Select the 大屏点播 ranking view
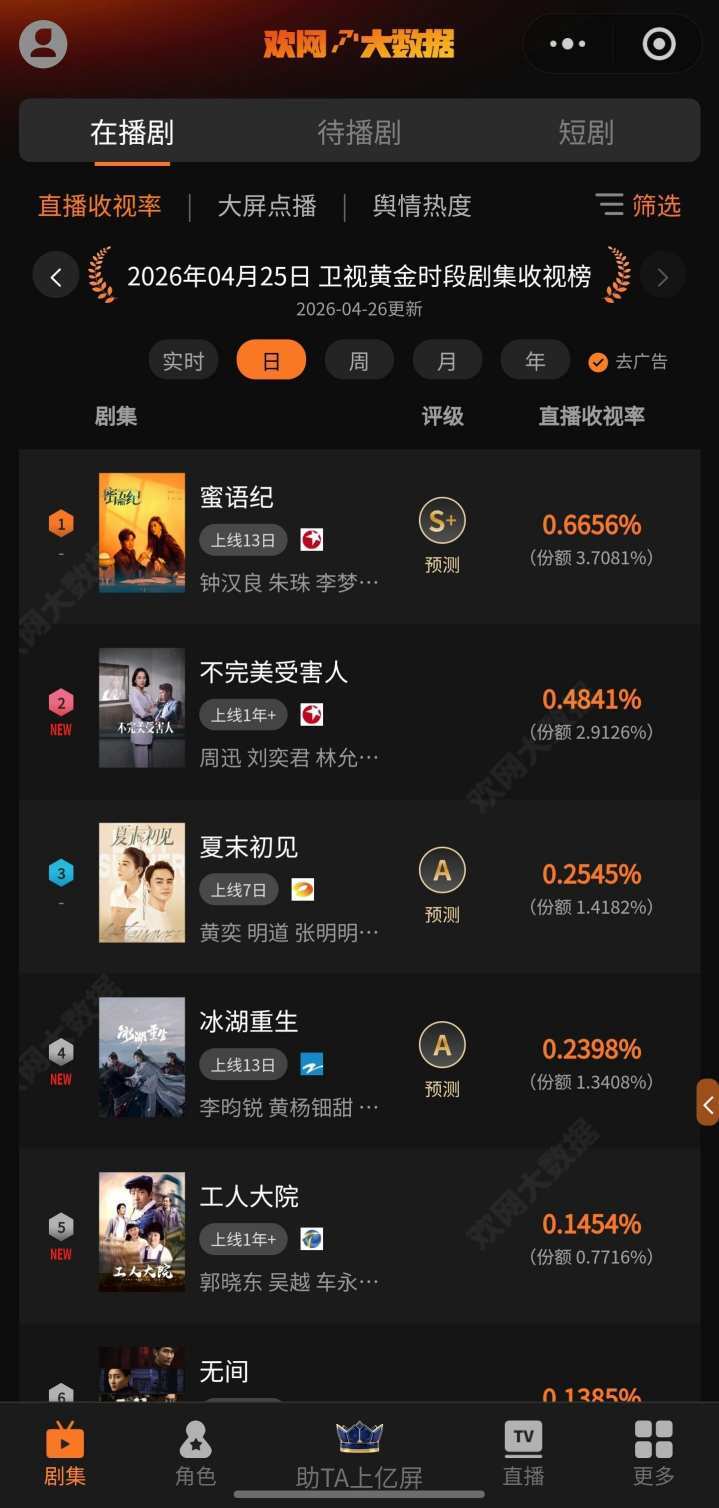 coord(267,206)
